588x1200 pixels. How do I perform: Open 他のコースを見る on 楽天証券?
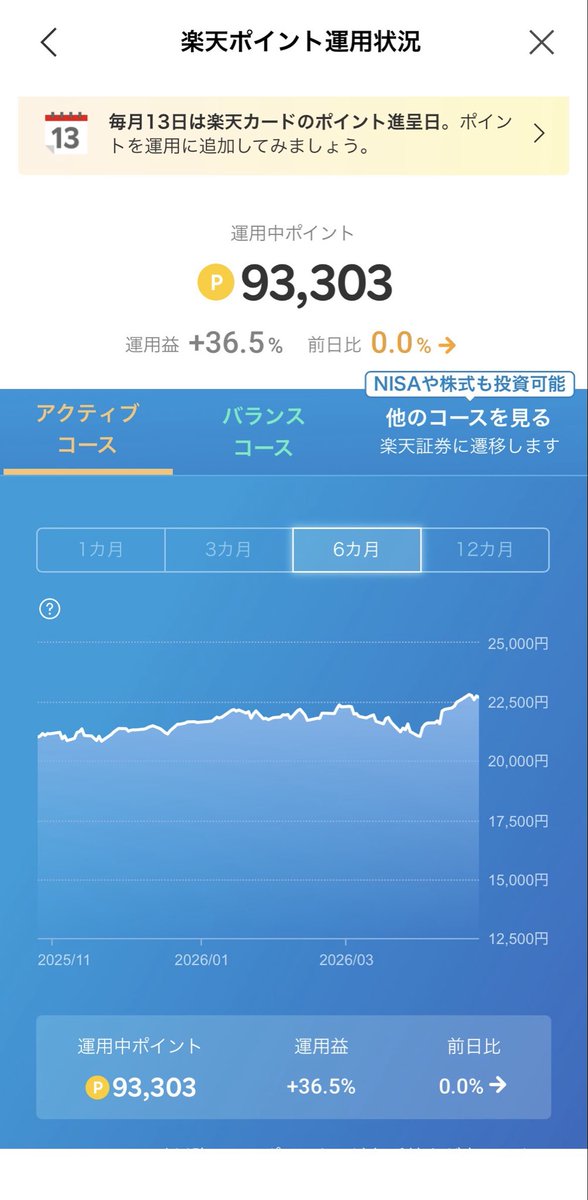pyautogui.click(x=469, y=431)
